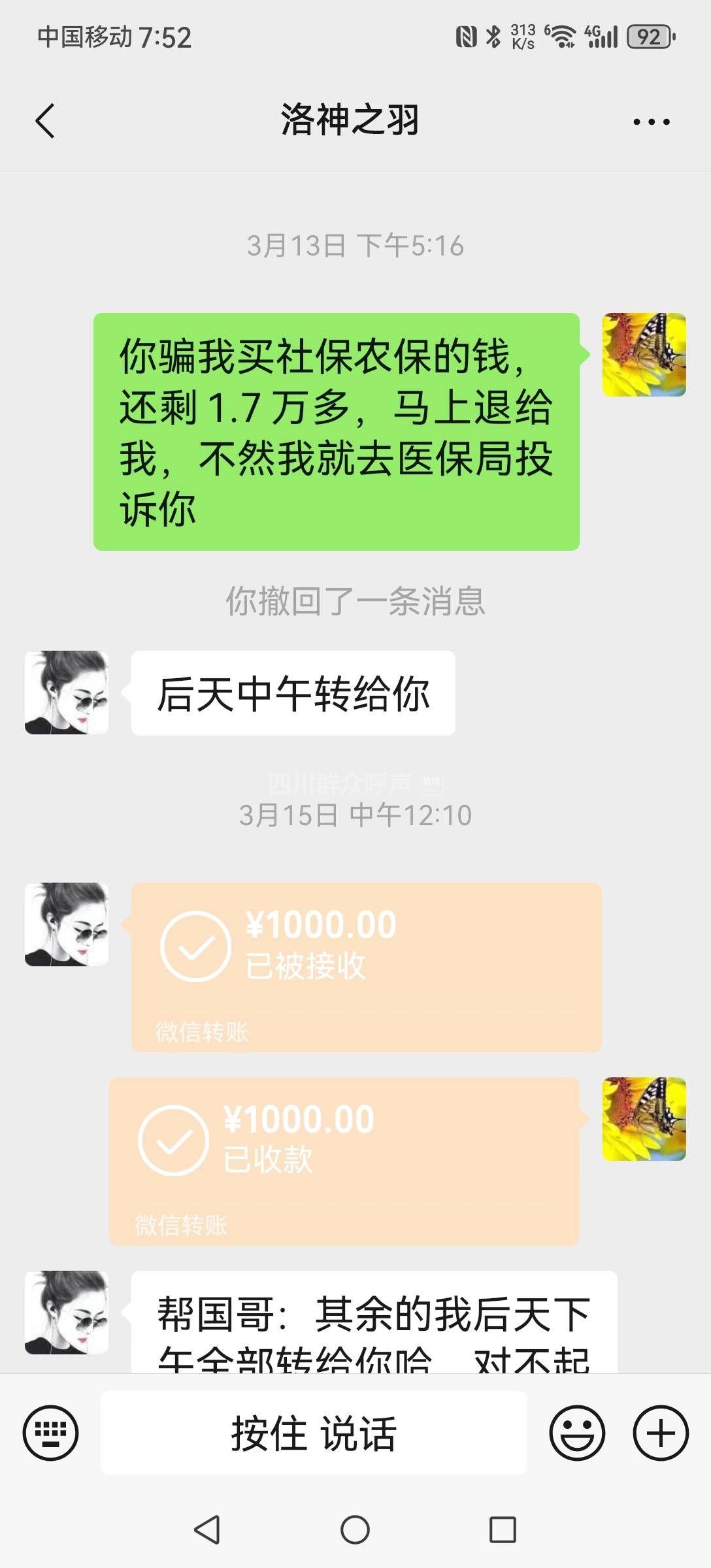711x1568 pixels.
Task: Open the three-dot chat options menu
Action: [x=651, y=122]
